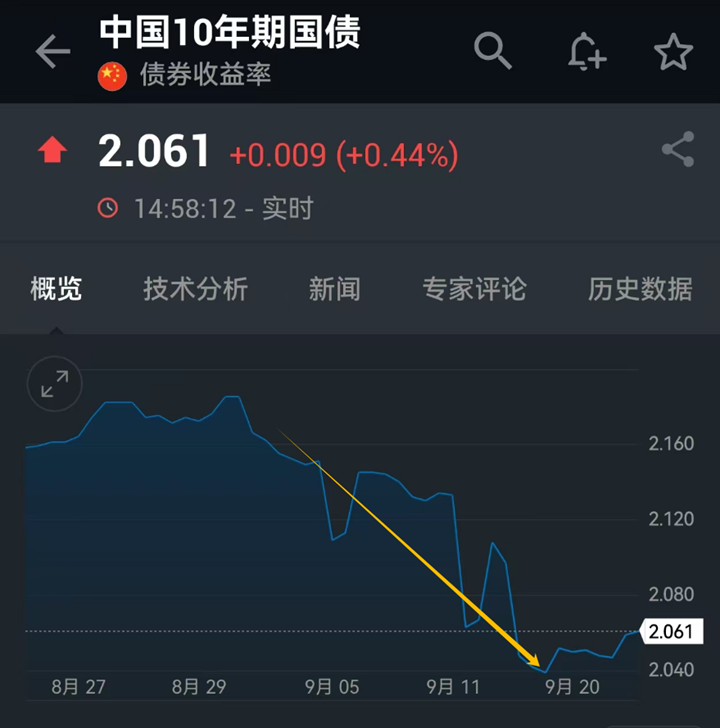Switch to the 概览 tab
The height and width of the screenshot is (728, 720).
point(56,290)
